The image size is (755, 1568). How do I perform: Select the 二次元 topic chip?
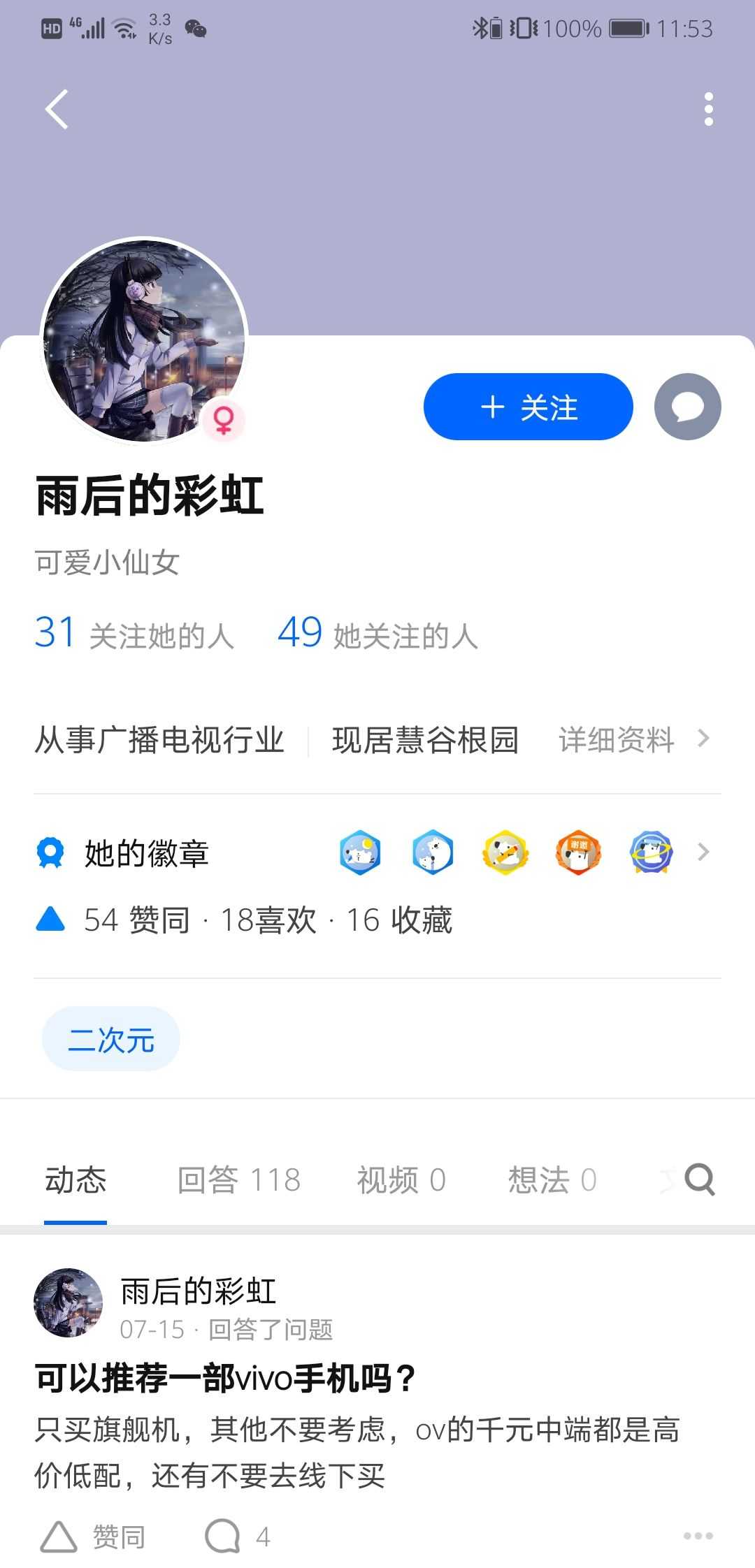[x=111, y=1040]
